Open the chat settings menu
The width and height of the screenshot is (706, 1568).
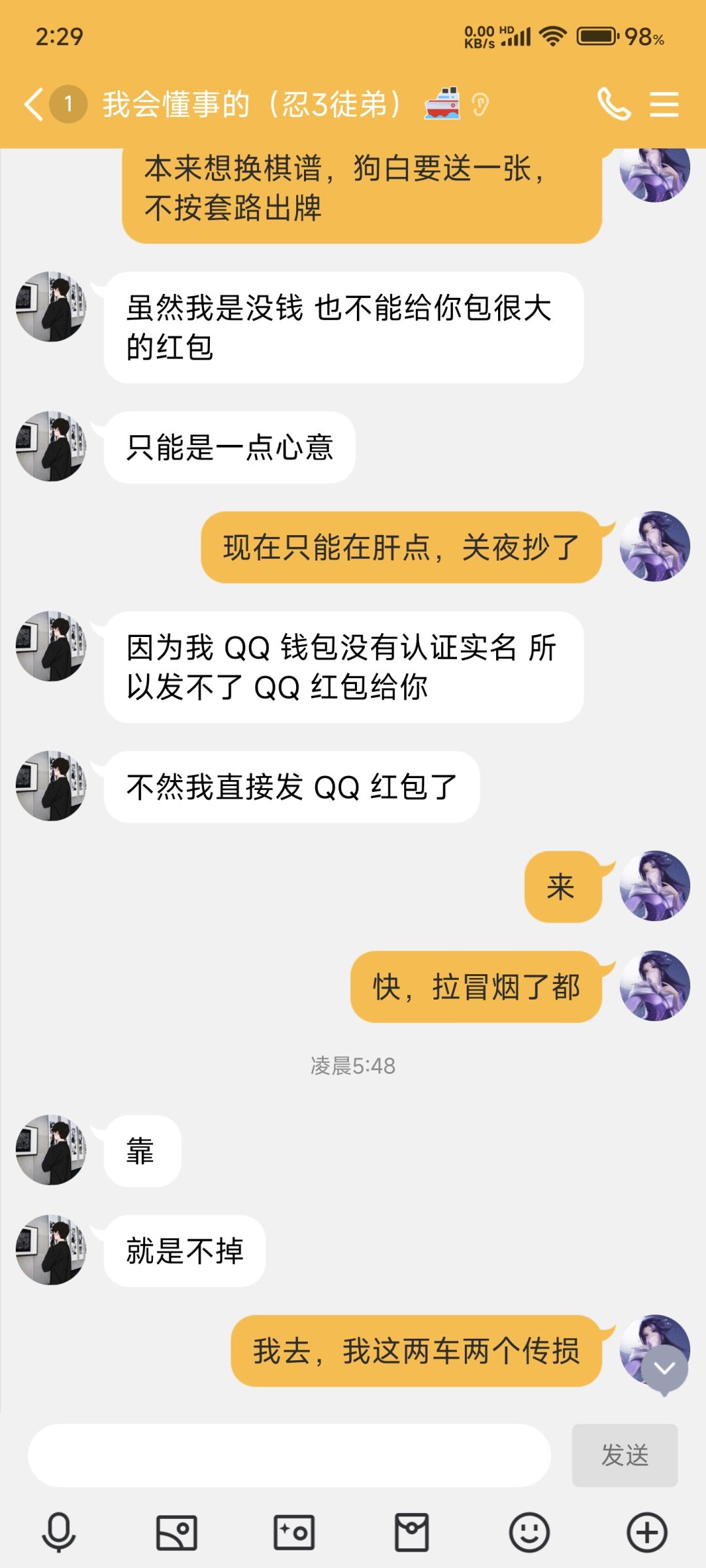point(664,105)
